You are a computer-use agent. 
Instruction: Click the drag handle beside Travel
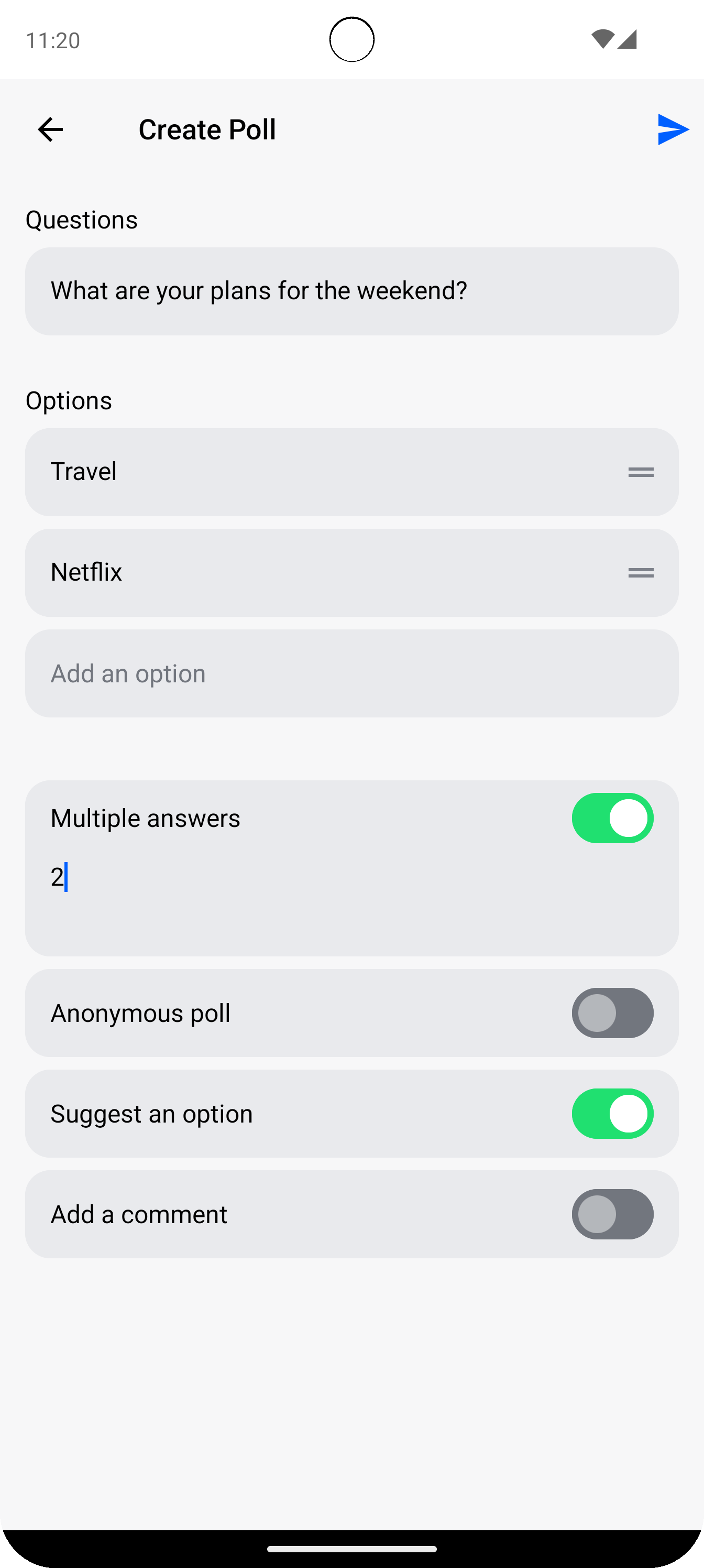coord(641,472)
